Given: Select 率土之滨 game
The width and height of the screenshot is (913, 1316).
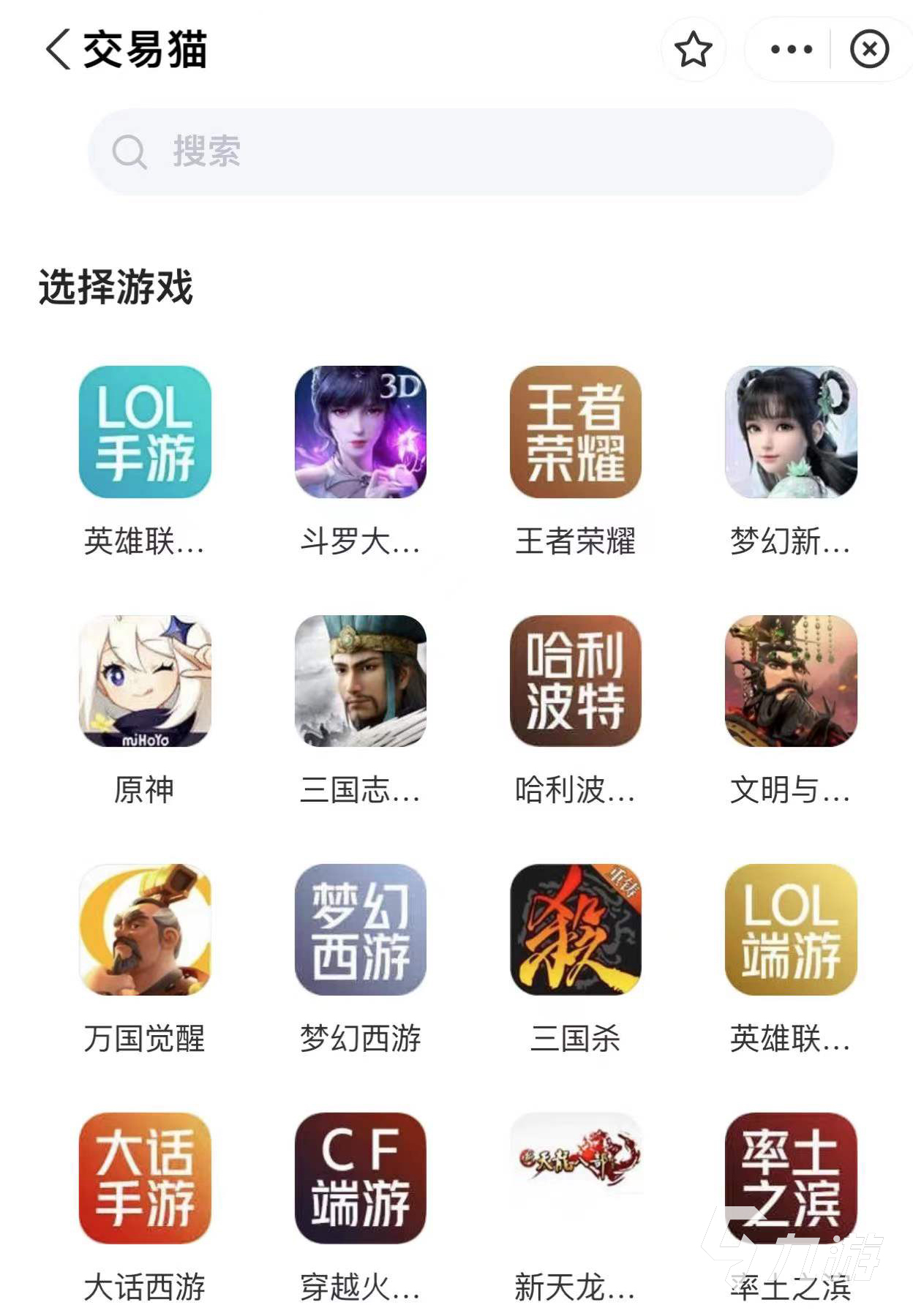Looking at the screenshot, I should pyautogui.click(x=790, y=1178).
